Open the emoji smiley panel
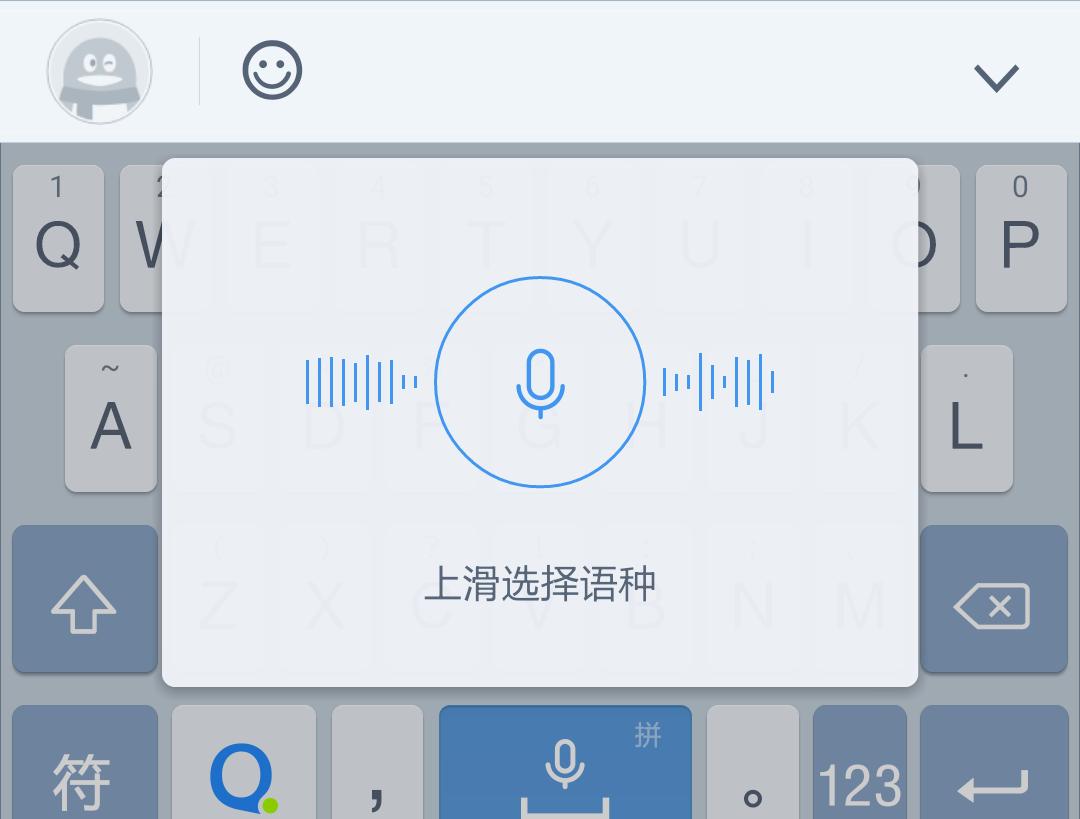Image resolution: width=1080 pixels, height=819 pixels. 272,71
